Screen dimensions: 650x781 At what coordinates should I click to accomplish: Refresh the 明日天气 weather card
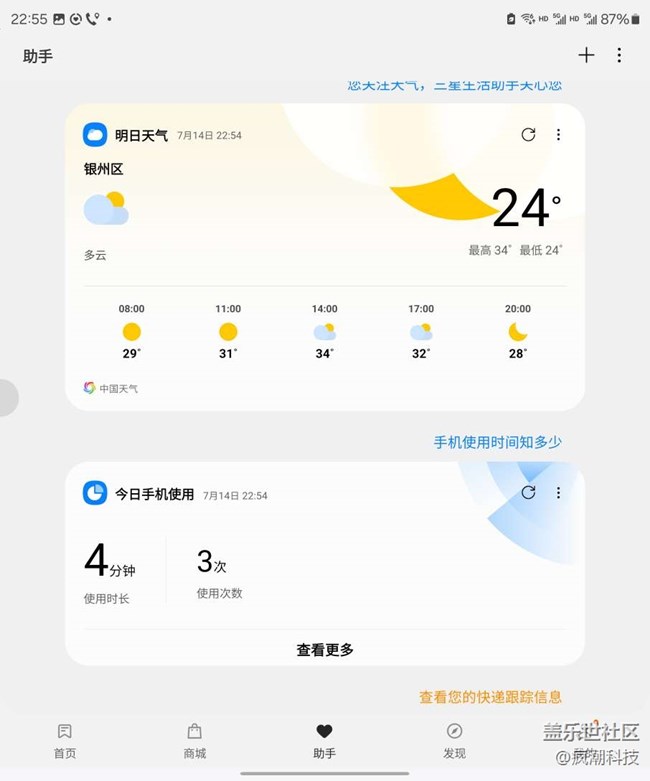528,134
